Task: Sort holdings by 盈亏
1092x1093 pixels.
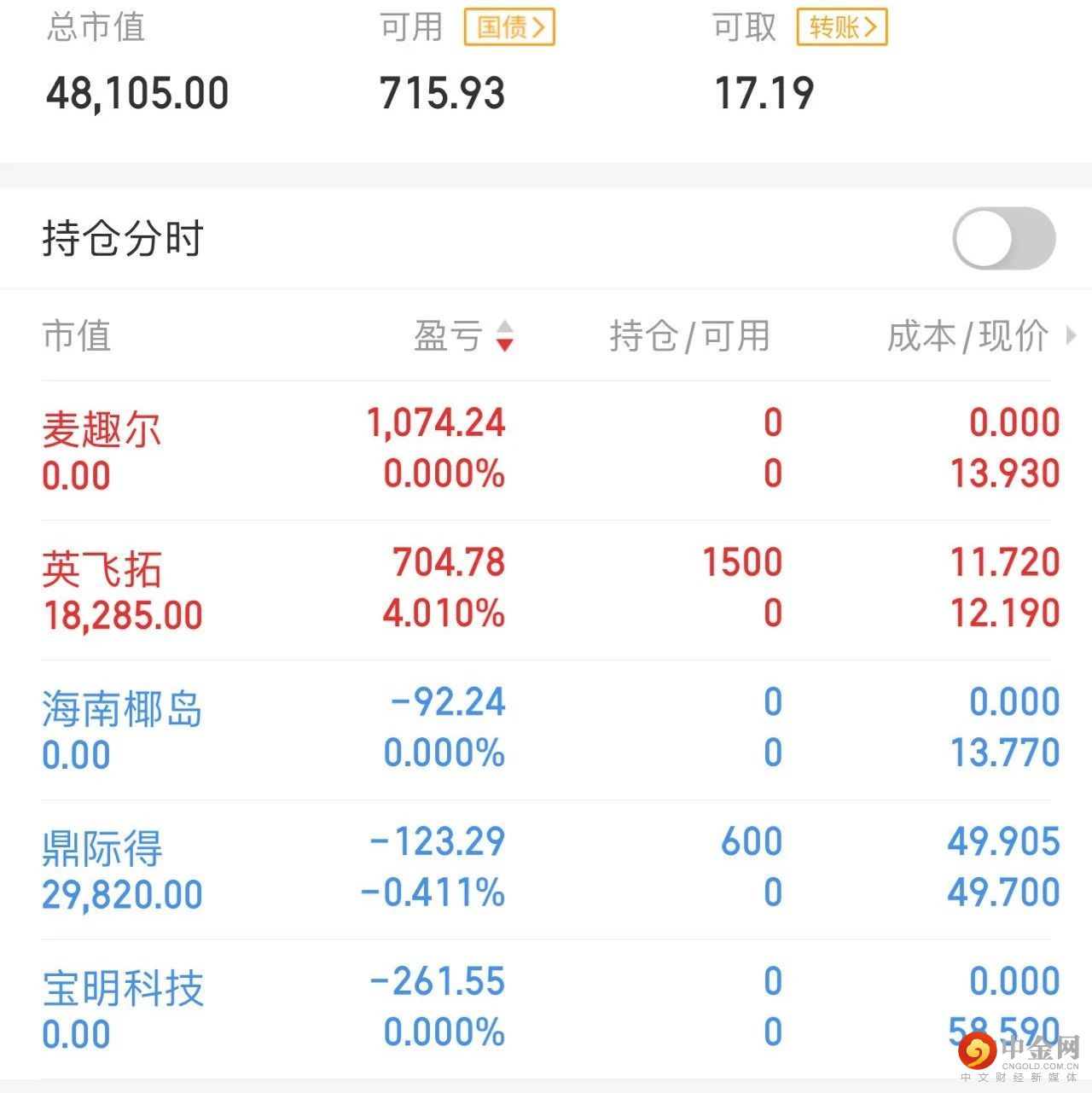Action: (x=465, y=336)
